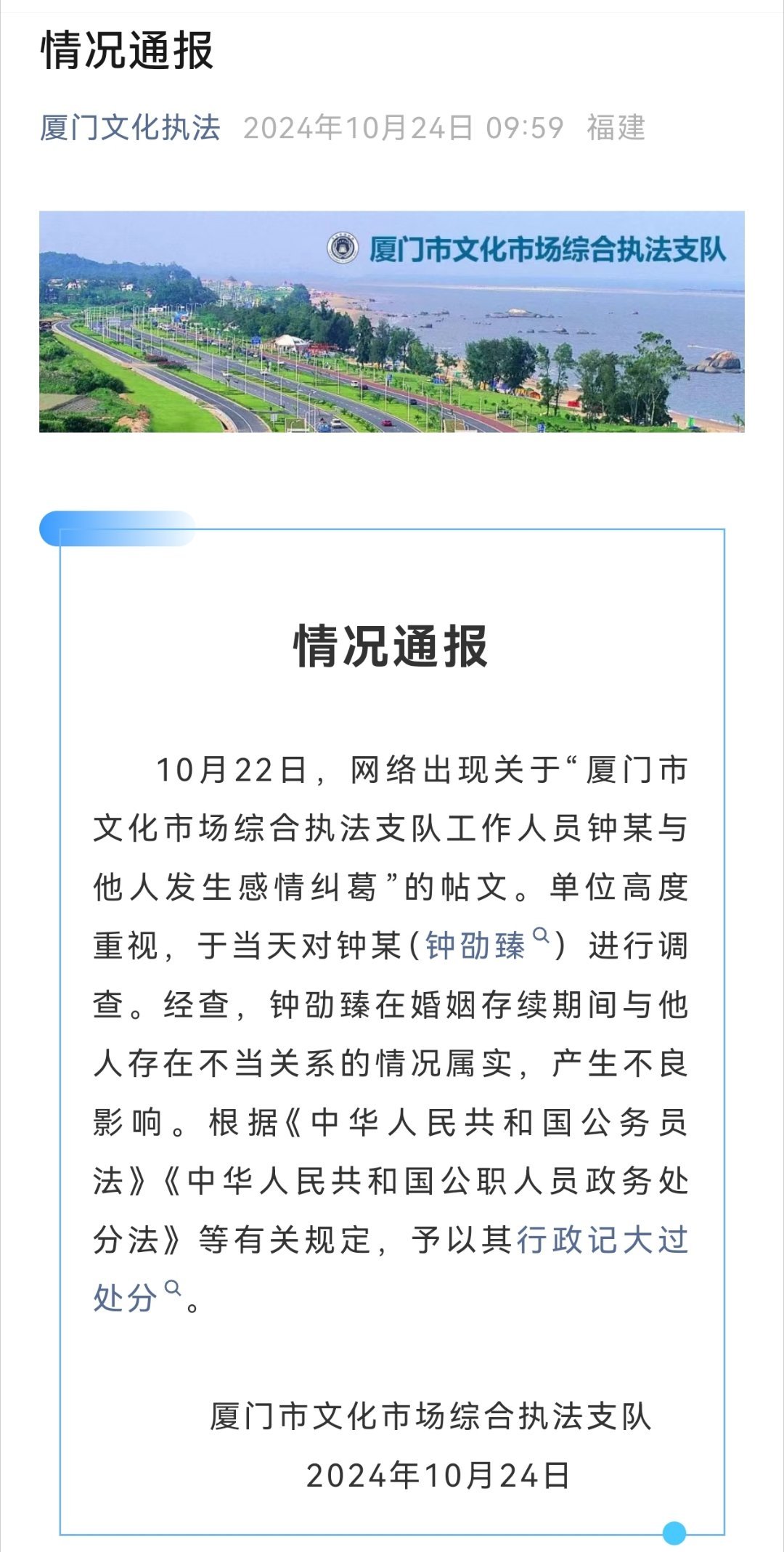Open the 厦门文化执法 account page
The image size is (784, 1552).
[130, 128]
